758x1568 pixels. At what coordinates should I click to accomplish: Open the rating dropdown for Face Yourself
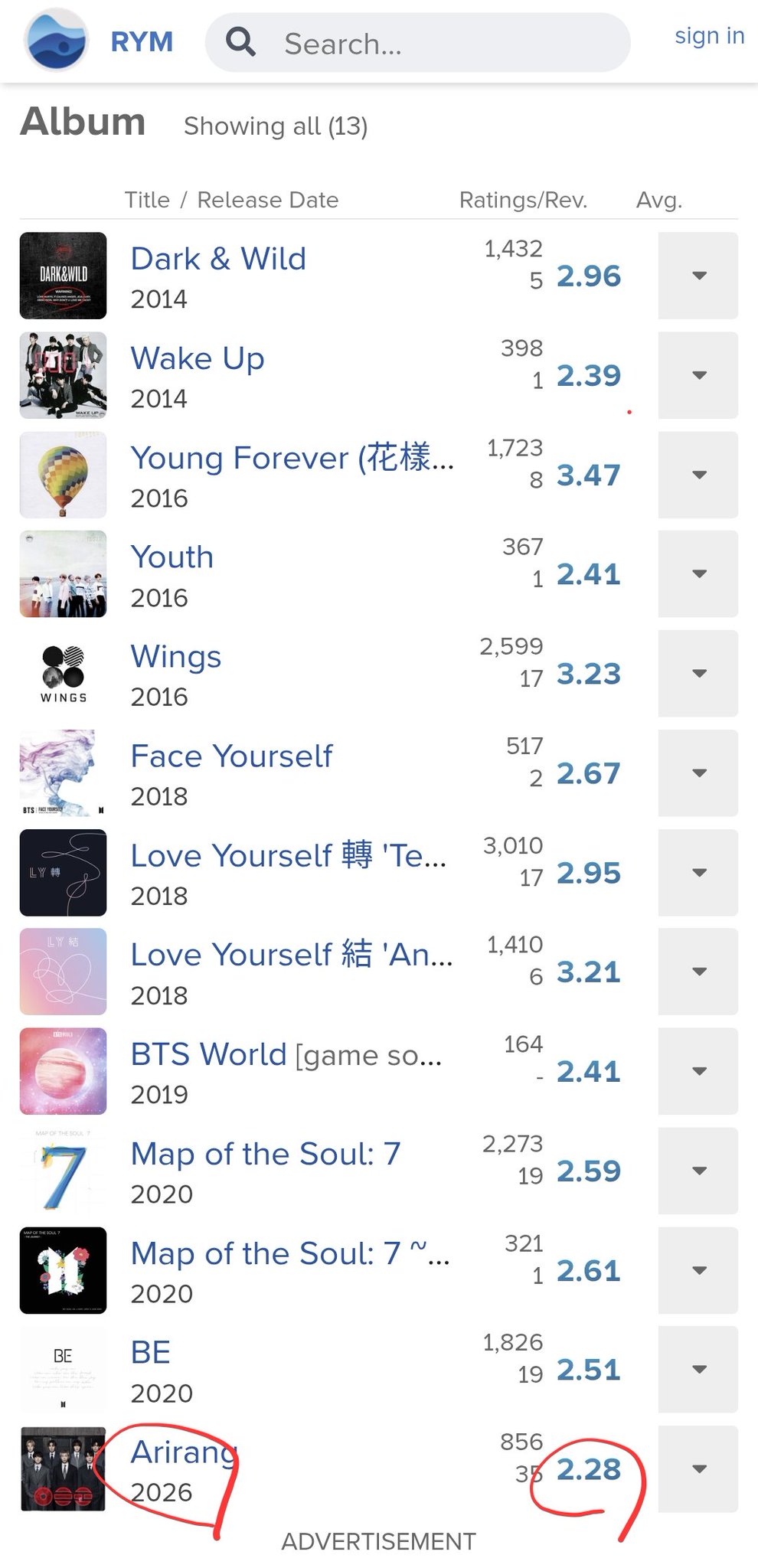[698, 773]
